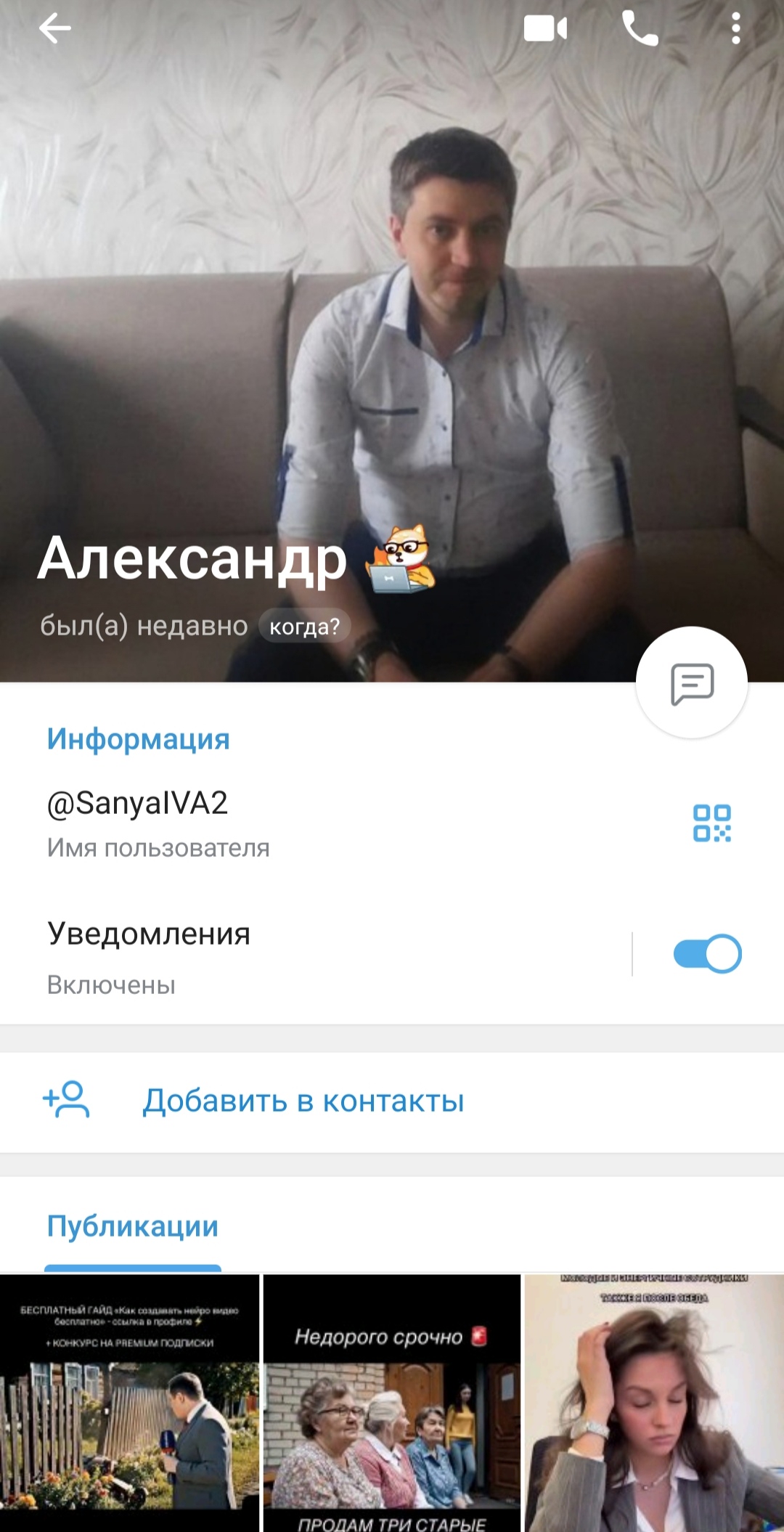
Task: Select the Публикации tab
Action: pos(133,1227)
